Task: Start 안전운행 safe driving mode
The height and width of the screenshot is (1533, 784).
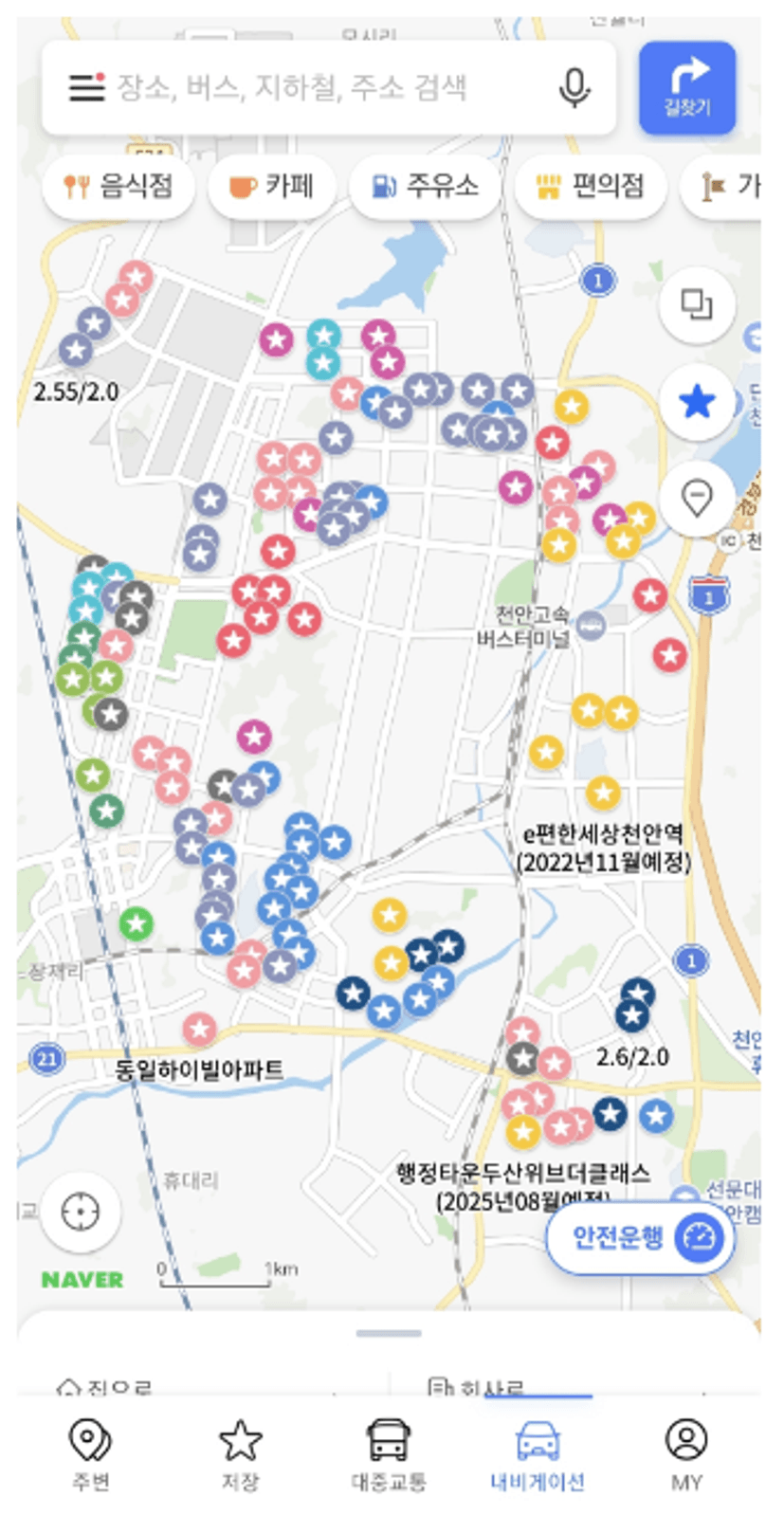Action: coord(640,1237)
